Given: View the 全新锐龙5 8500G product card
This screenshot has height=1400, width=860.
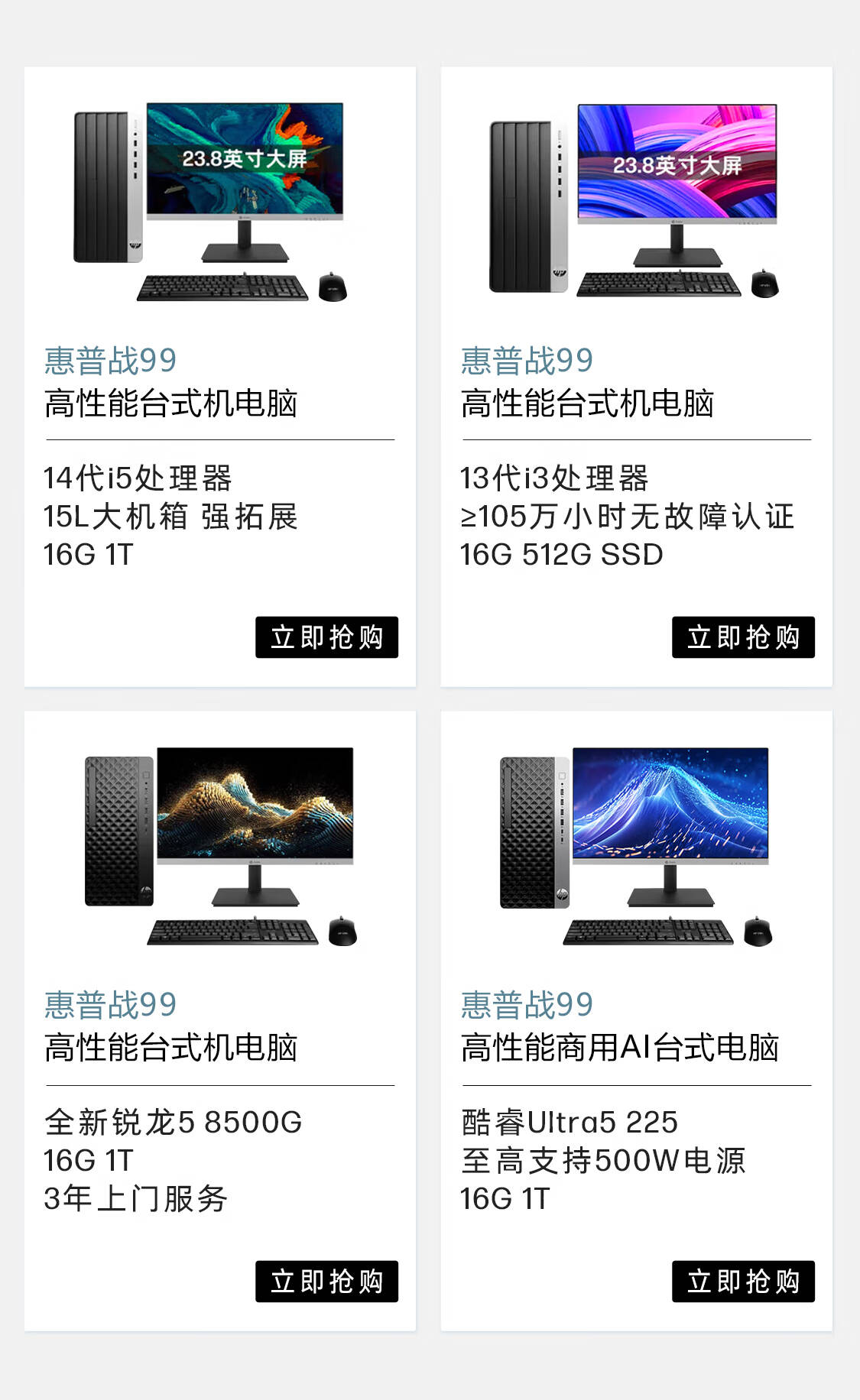Looking at the screenshot, I should [x=220, y=1024].
